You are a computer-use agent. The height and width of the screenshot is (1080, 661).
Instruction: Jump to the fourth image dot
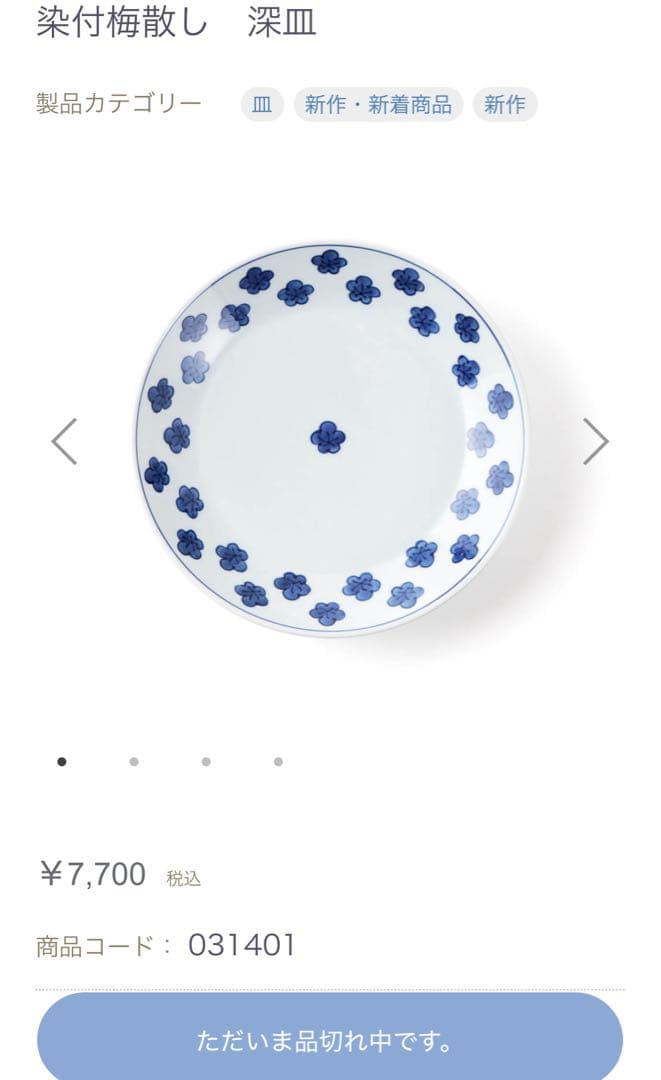(x=278, y=762)
